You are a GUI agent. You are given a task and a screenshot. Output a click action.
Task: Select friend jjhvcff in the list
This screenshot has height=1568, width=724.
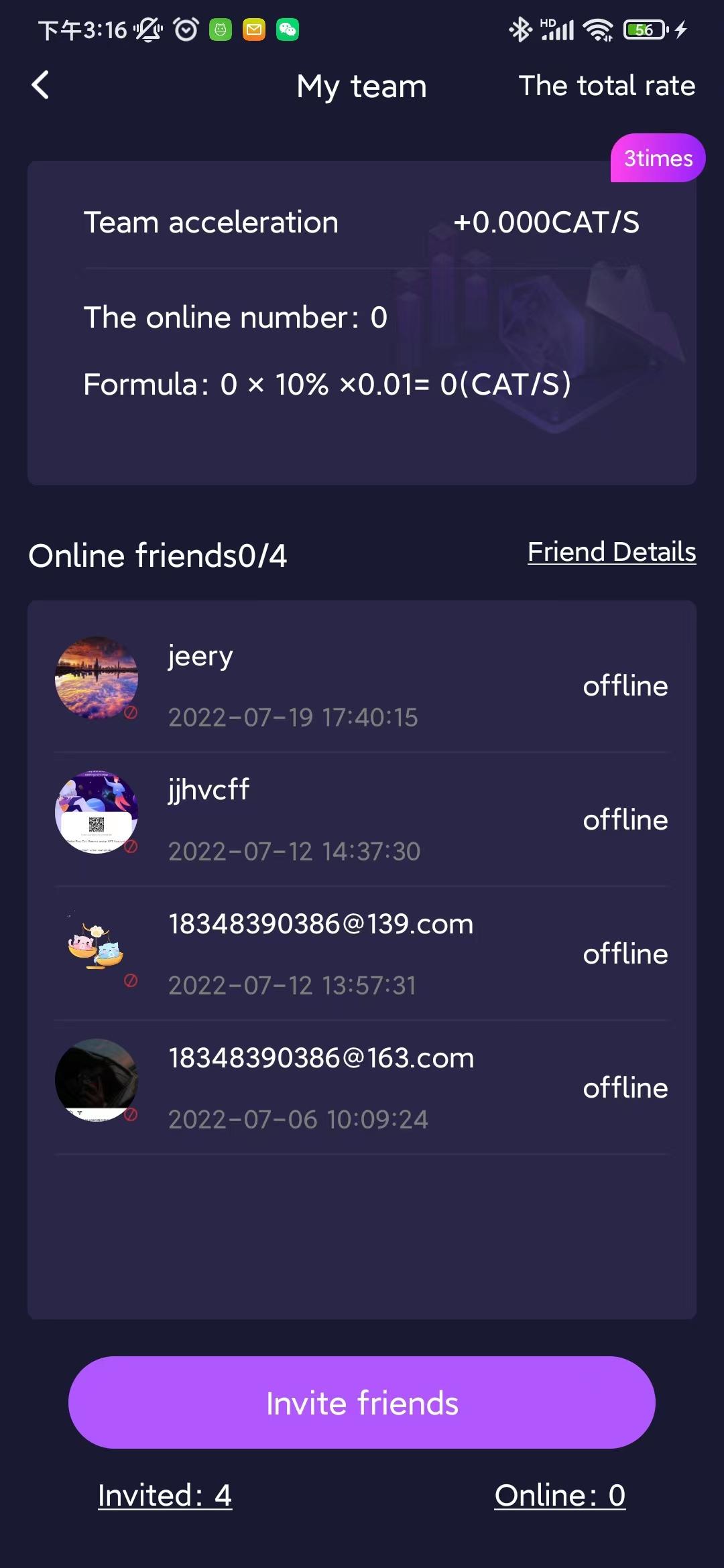[x=362, y=820]
